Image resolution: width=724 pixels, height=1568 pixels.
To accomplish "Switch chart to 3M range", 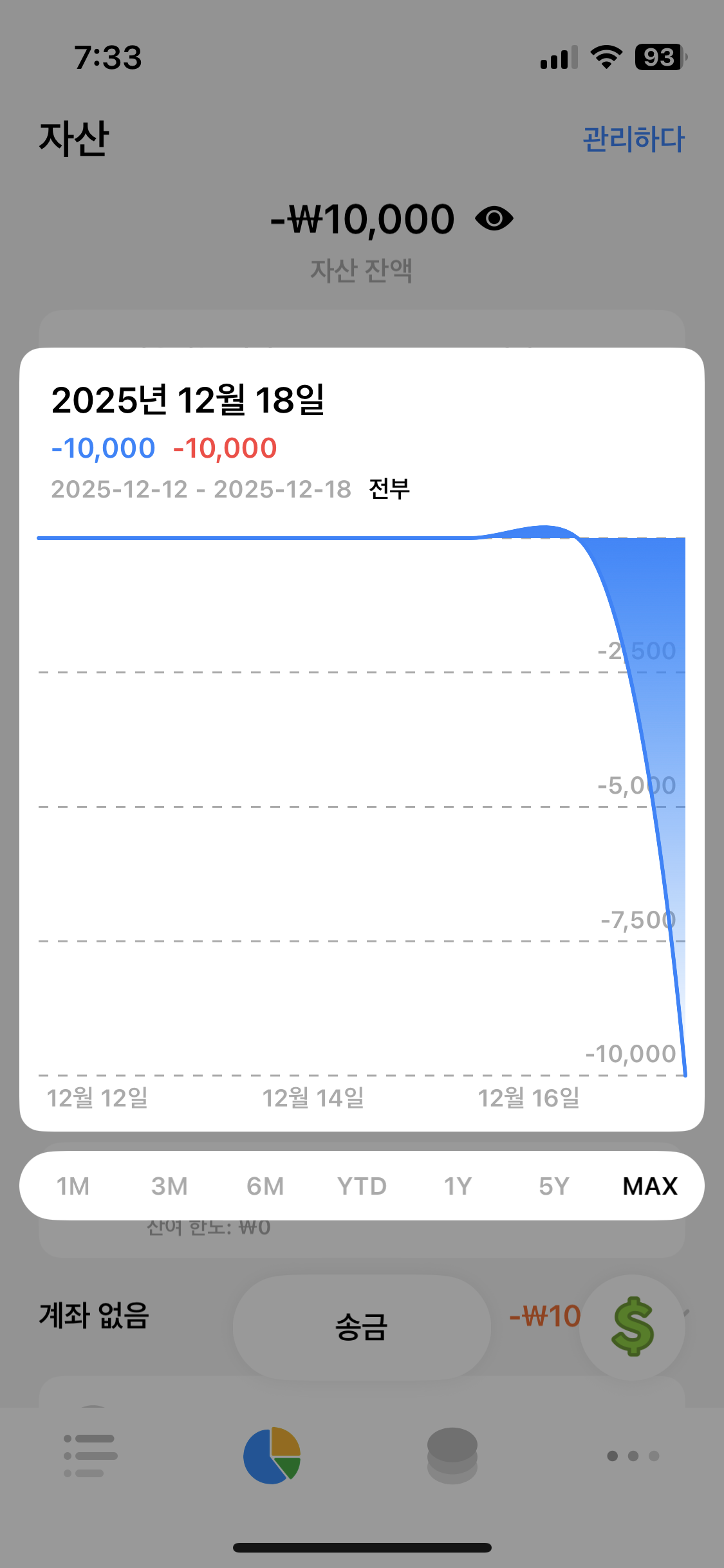I will tap(169, 1186).
